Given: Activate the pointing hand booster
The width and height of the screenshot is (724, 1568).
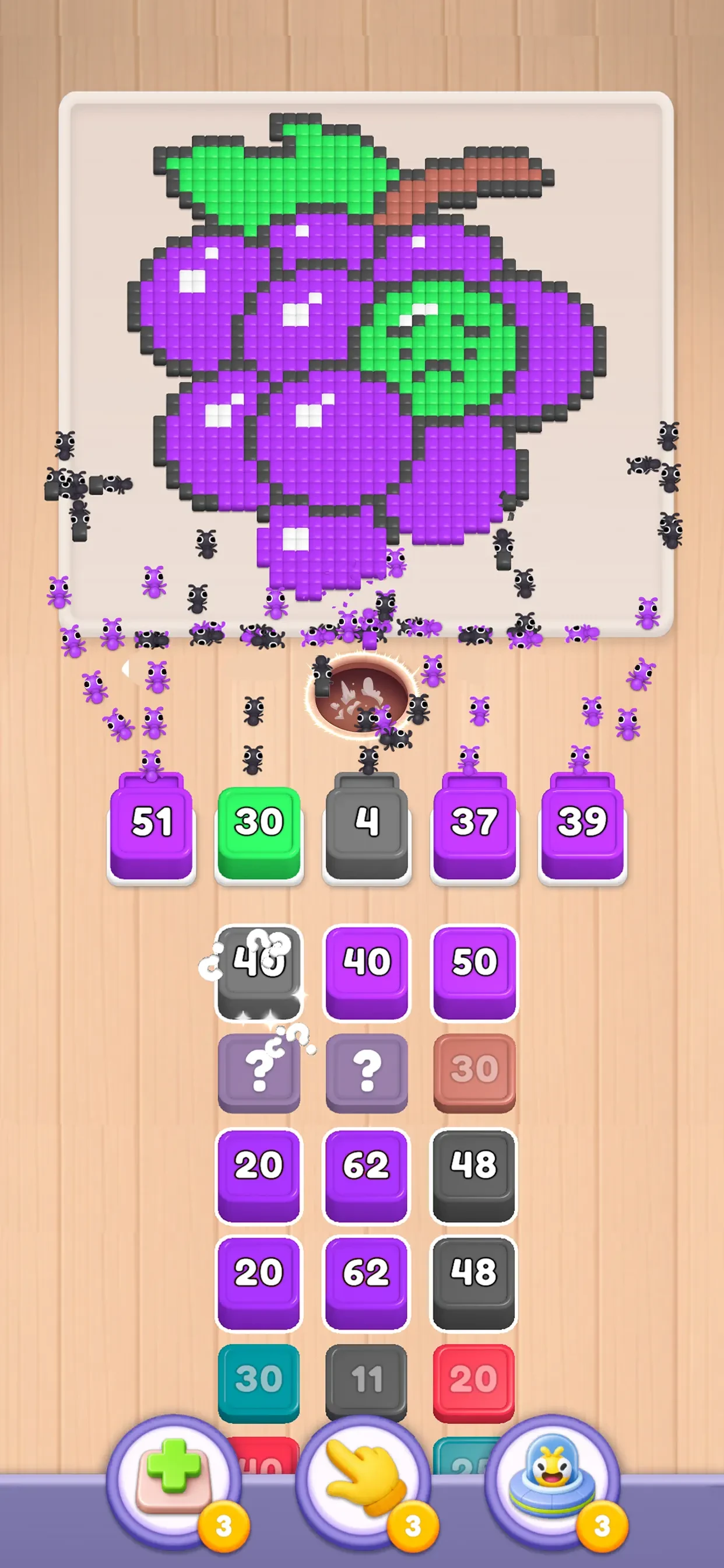Looking at the screenshot, I should pos(363,1482).
